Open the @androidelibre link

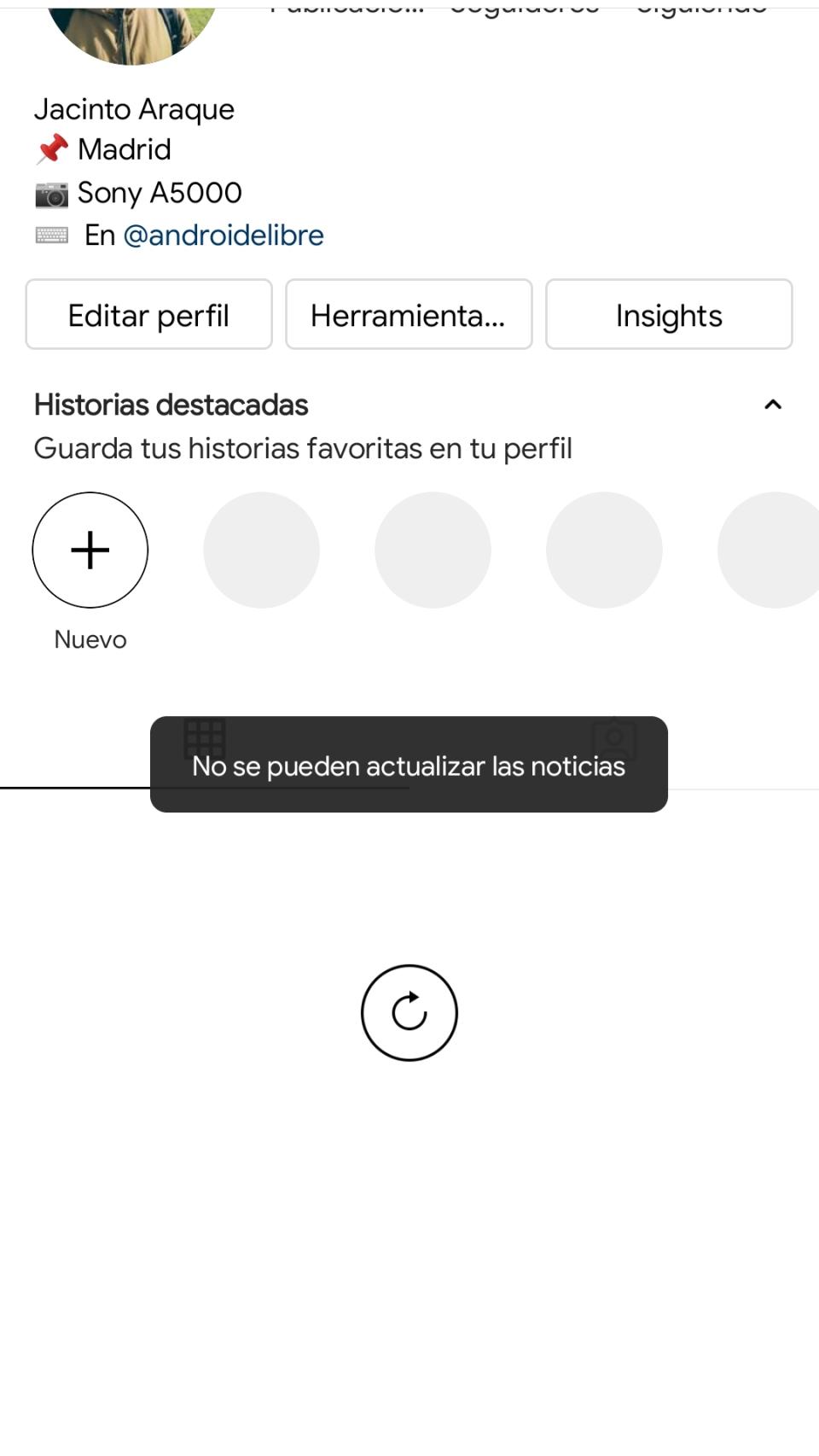224,235
